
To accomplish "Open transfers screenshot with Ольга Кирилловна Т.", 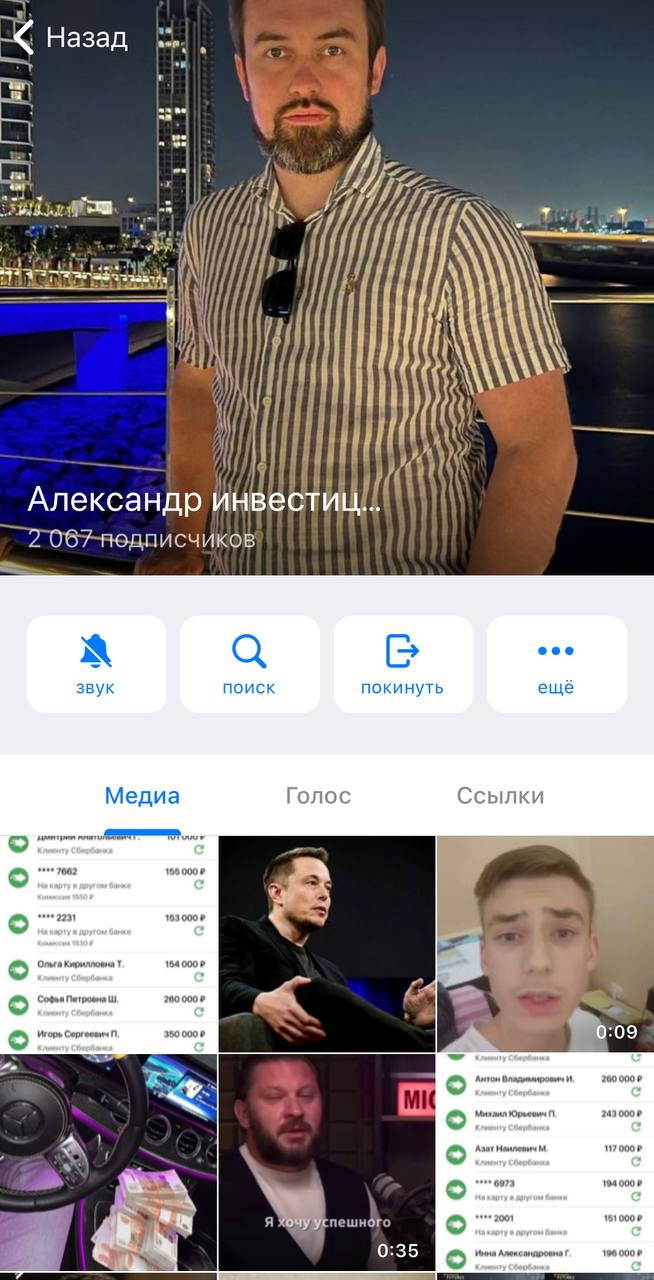I will tap(108, 944).
